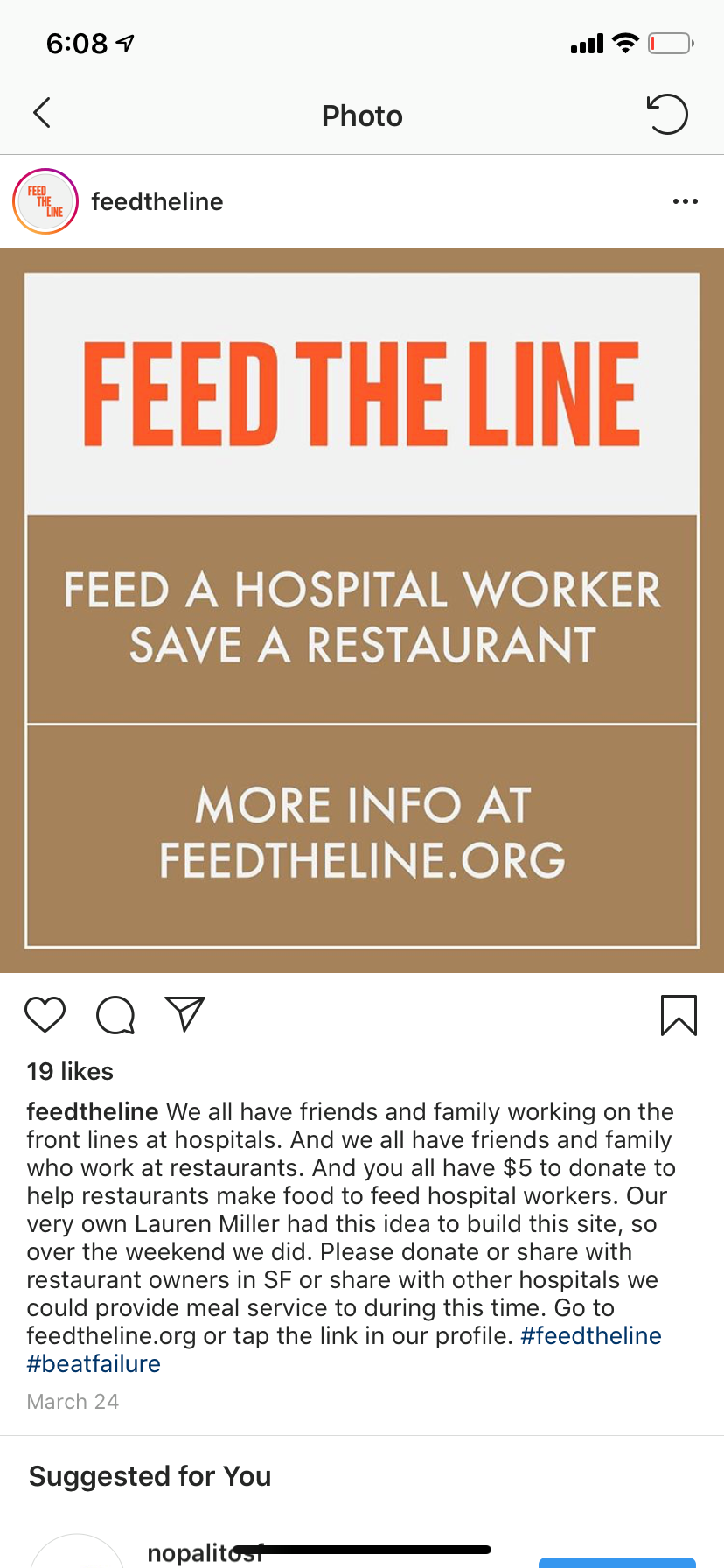Screen dimensions: 724x1568
Task: Open the #beatfailure hashtag
Action: 94,1363
